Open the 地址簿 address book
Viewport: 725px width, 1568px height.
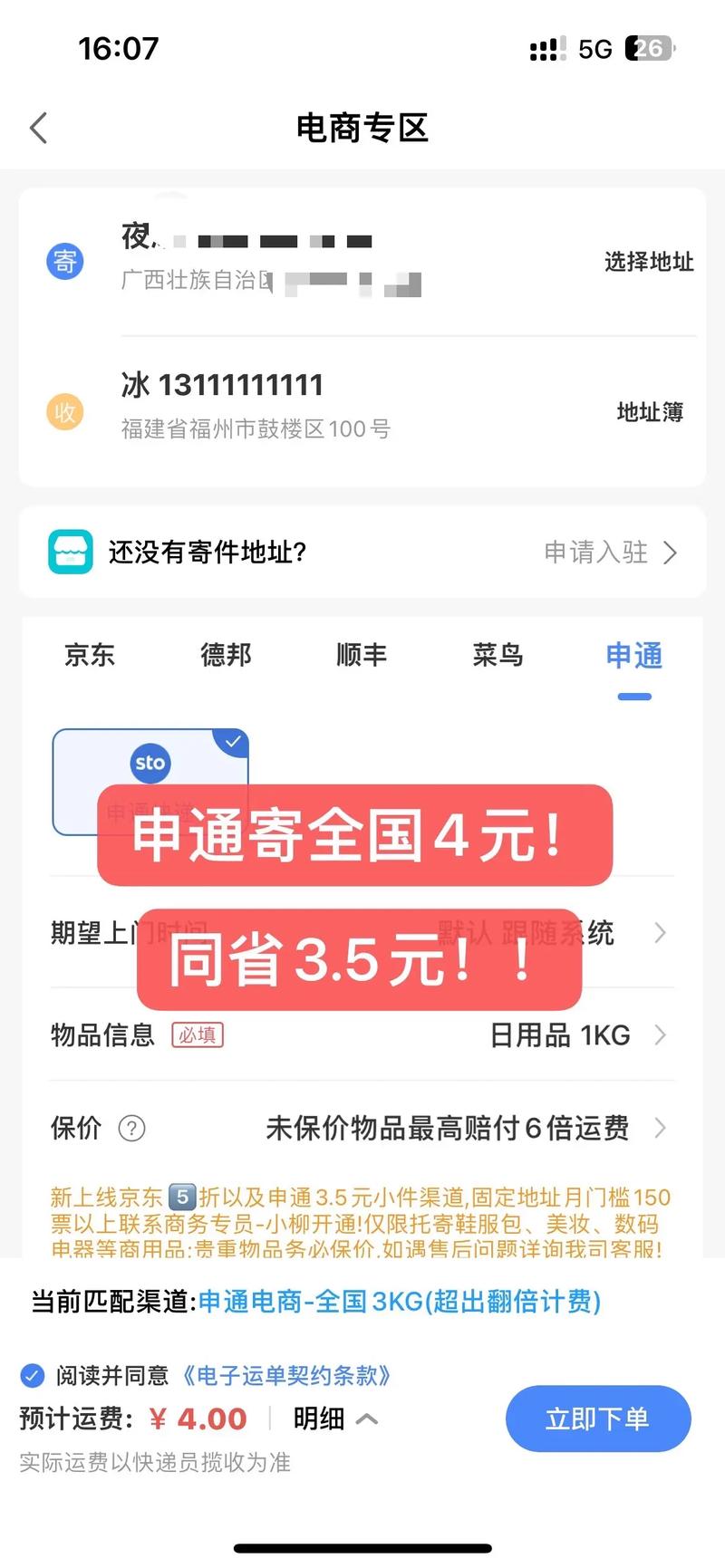click(x=650, y=412)
